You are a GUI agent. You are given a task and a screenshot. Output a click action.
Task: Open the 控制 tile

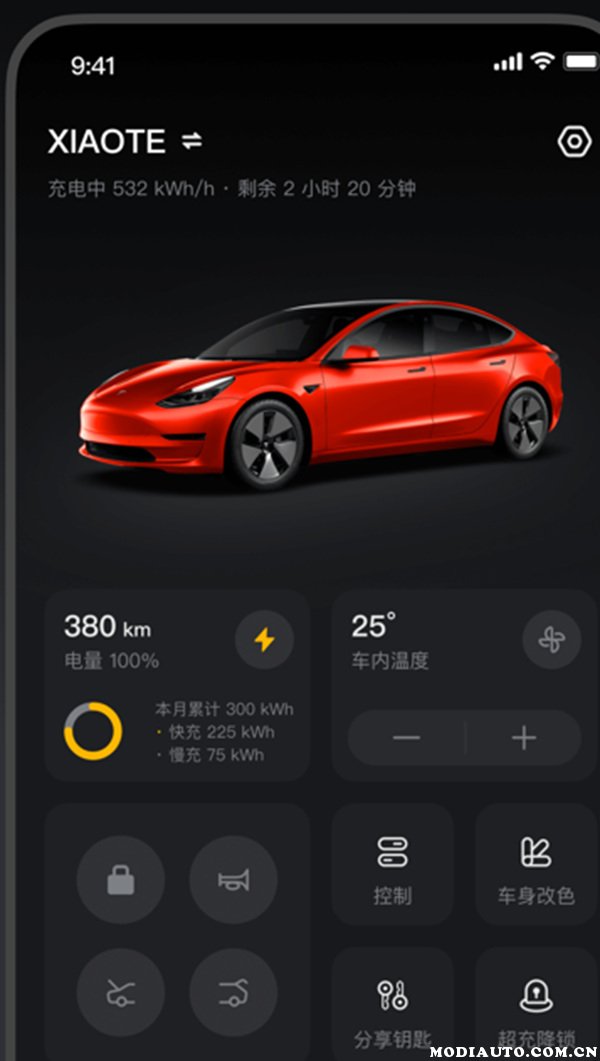click(392, 866)
